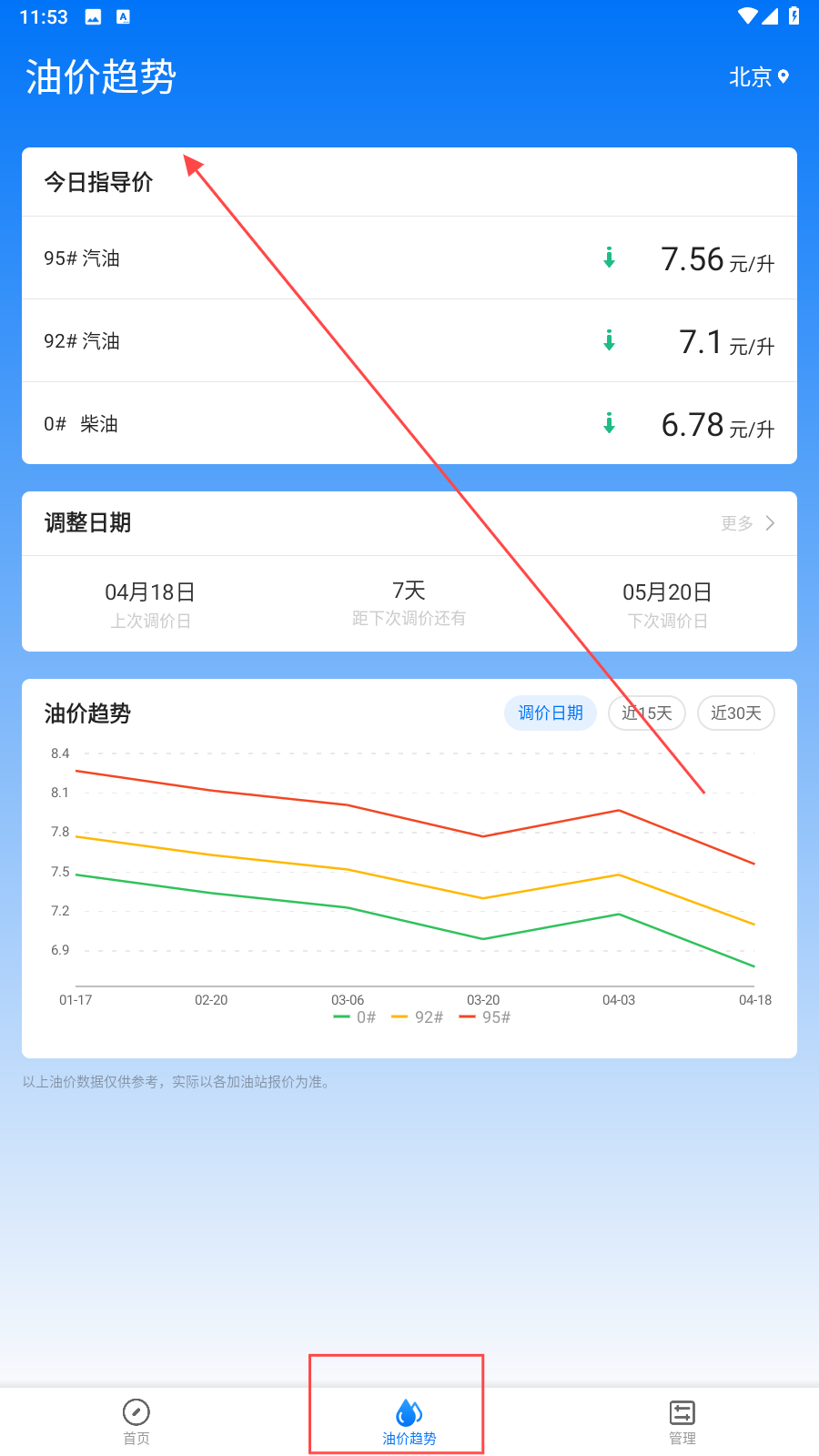819x1456 pixels.
Task: Open the 管理 tab
Action: [682, 1422]
